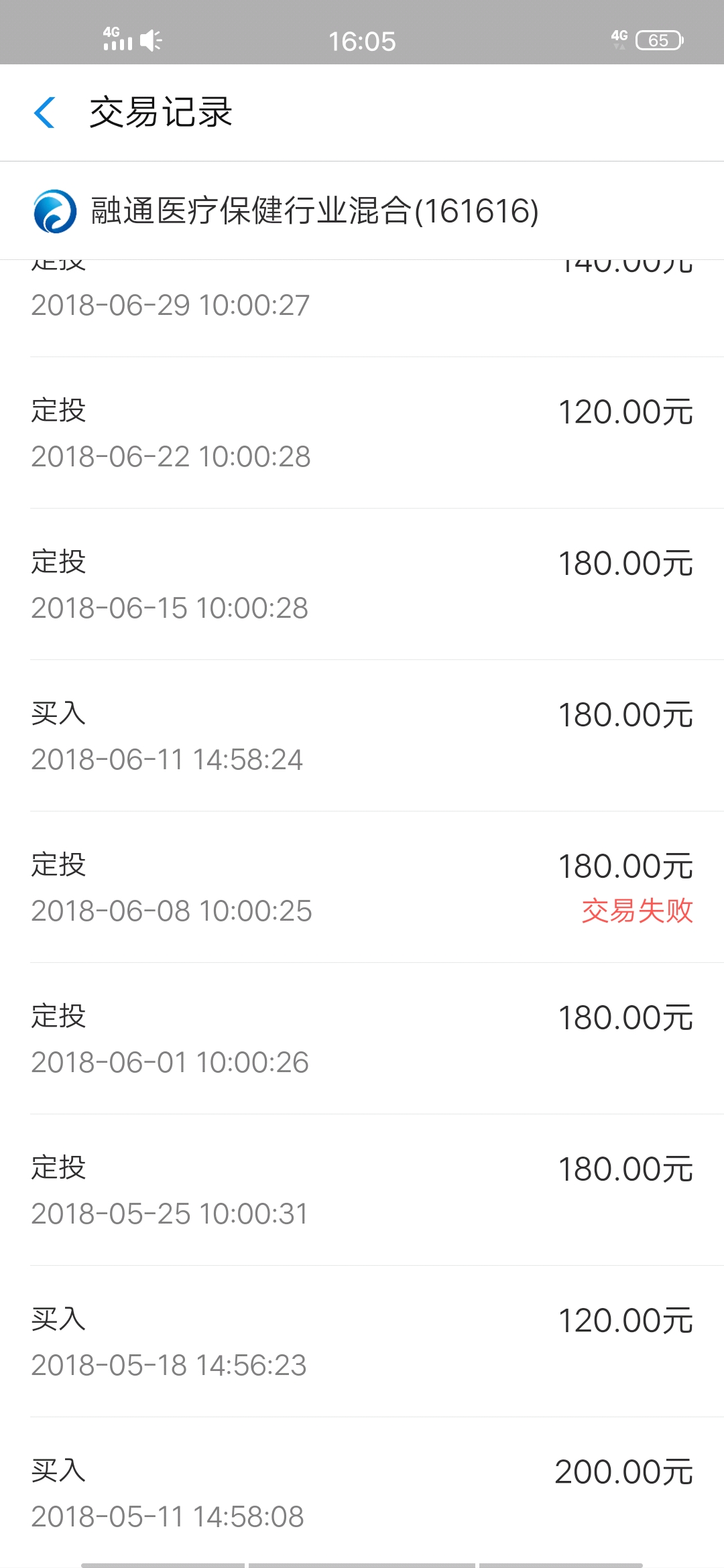Screen dimensions: 724x1568
Task: Tap the blue circular fund logo icon
Action: tap(54, 211)
